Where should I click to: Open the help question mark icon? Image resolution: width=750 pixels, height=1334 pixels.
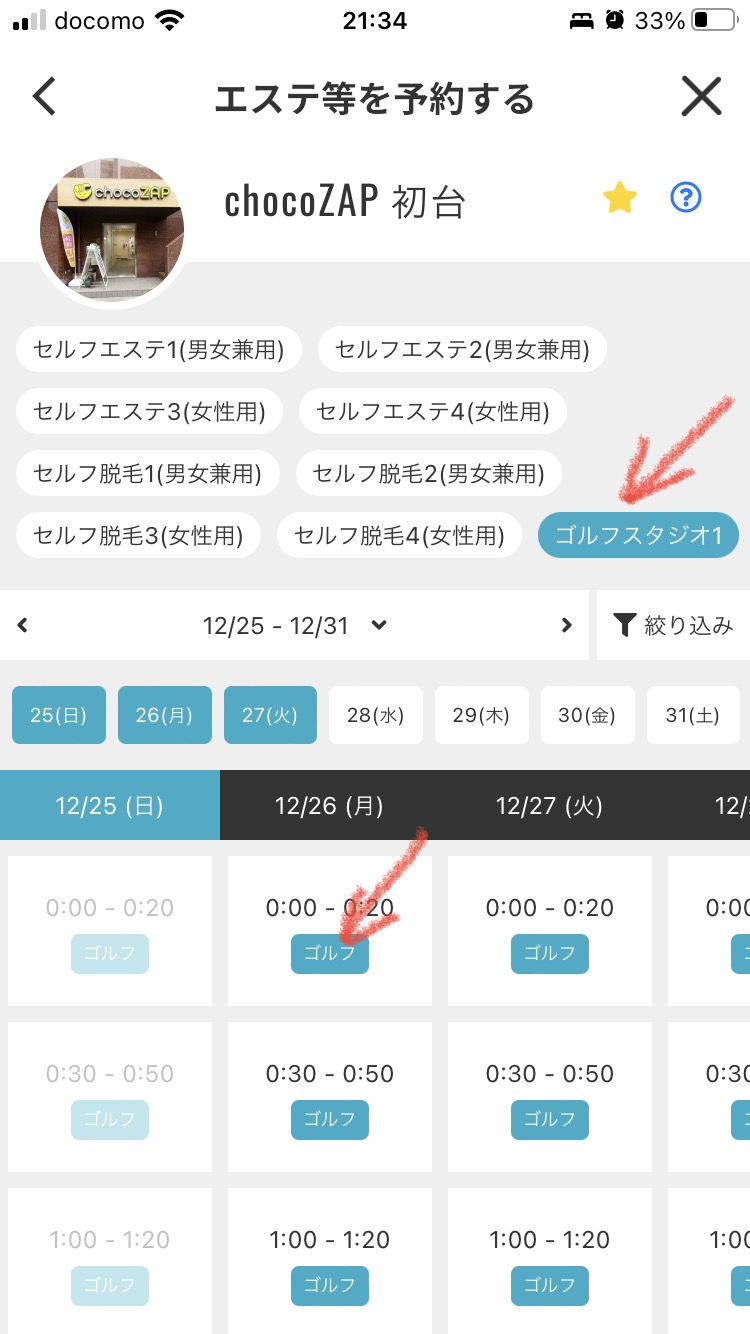point(685,197)
